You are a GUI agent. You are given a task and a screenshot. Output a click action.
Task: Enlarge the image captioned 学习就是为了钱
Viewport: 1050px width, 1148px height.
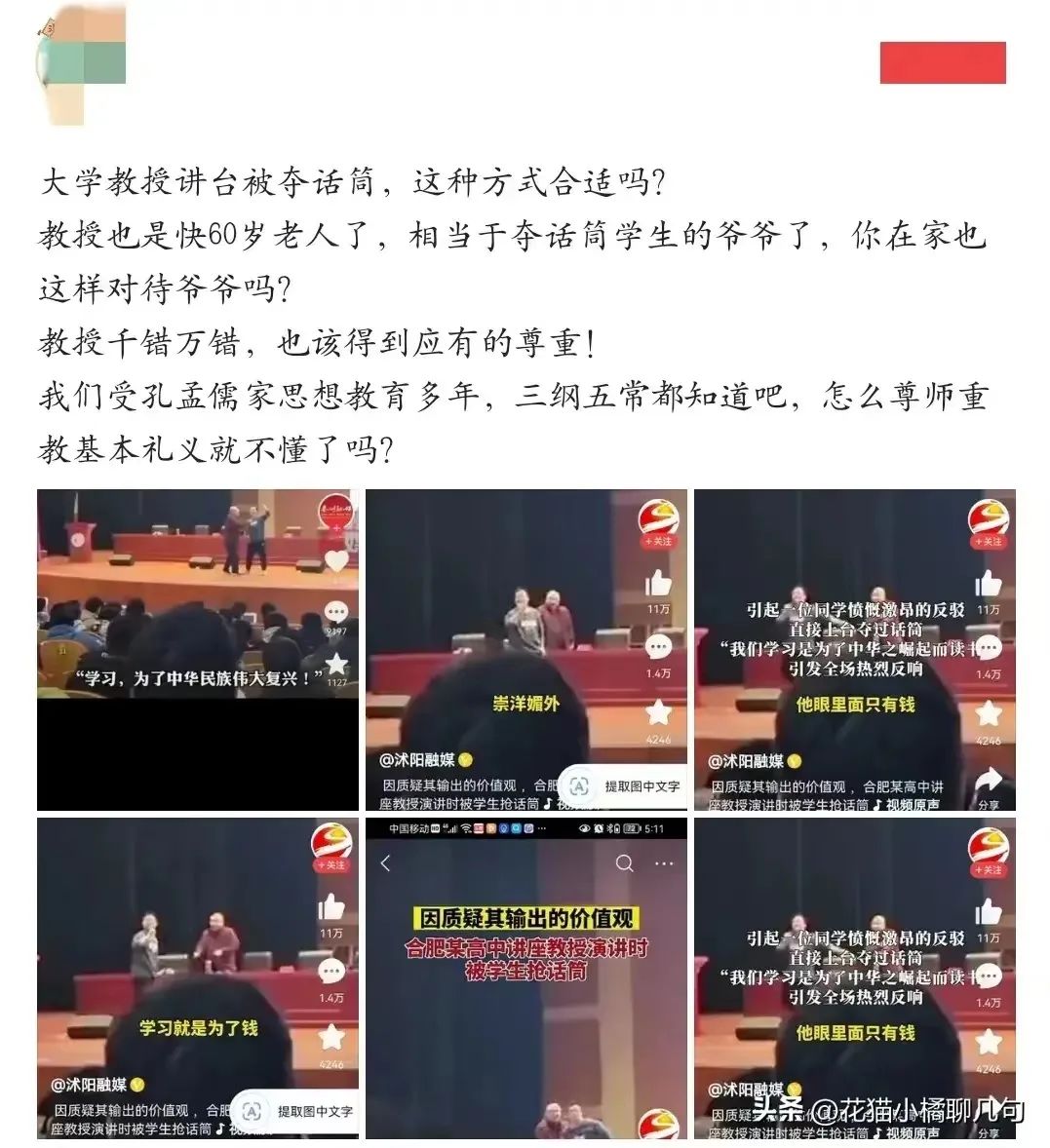coord(198,977)
